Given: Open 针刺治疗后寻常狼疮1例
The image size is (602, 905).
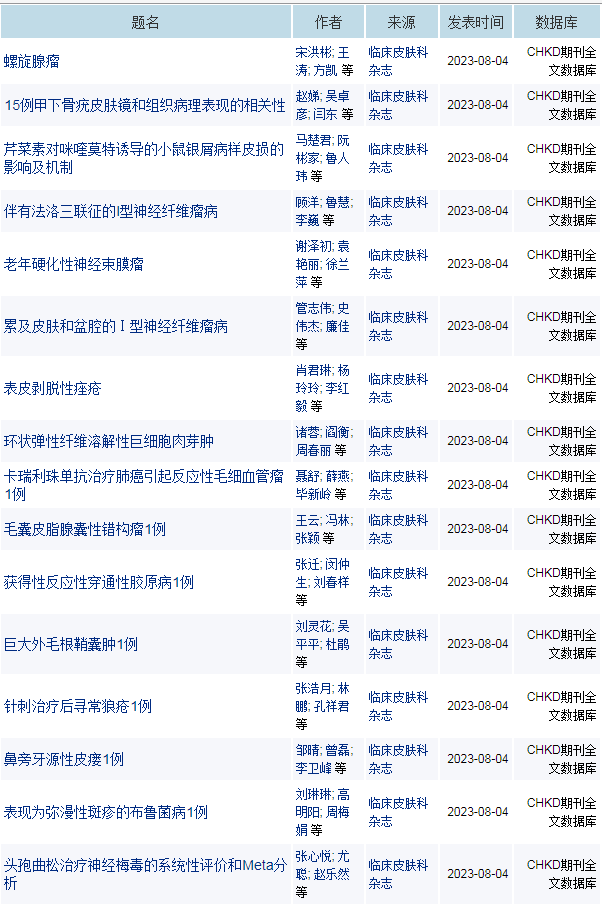Looking at the screenshot, I should pyautogui.click(x=78, y=706).
